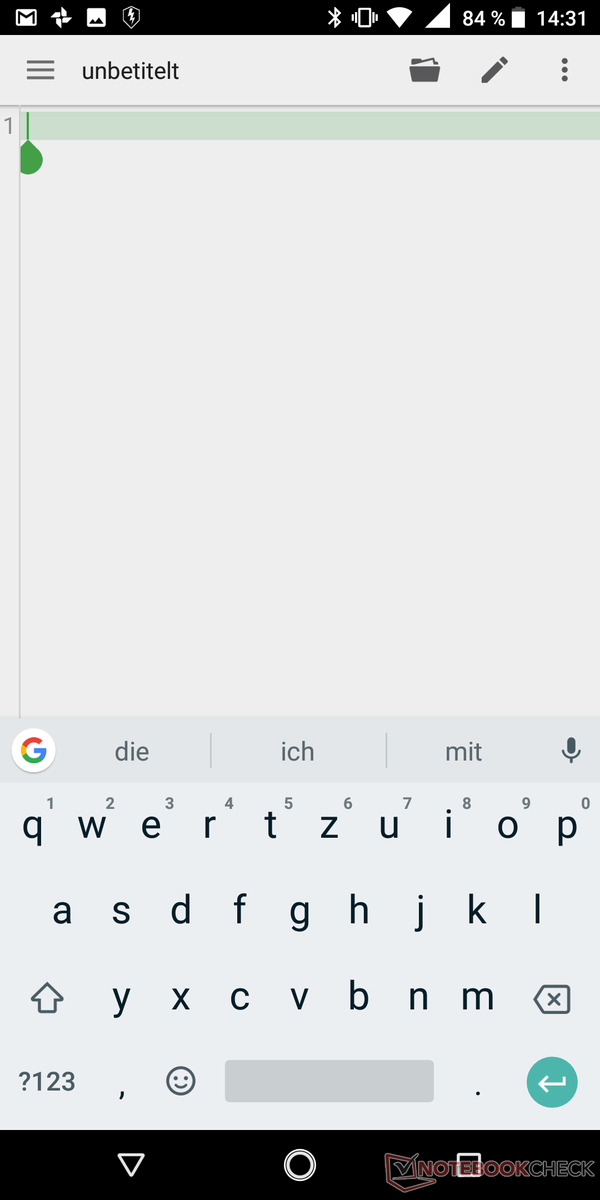Open a file with the folder icon

[425, 70]
